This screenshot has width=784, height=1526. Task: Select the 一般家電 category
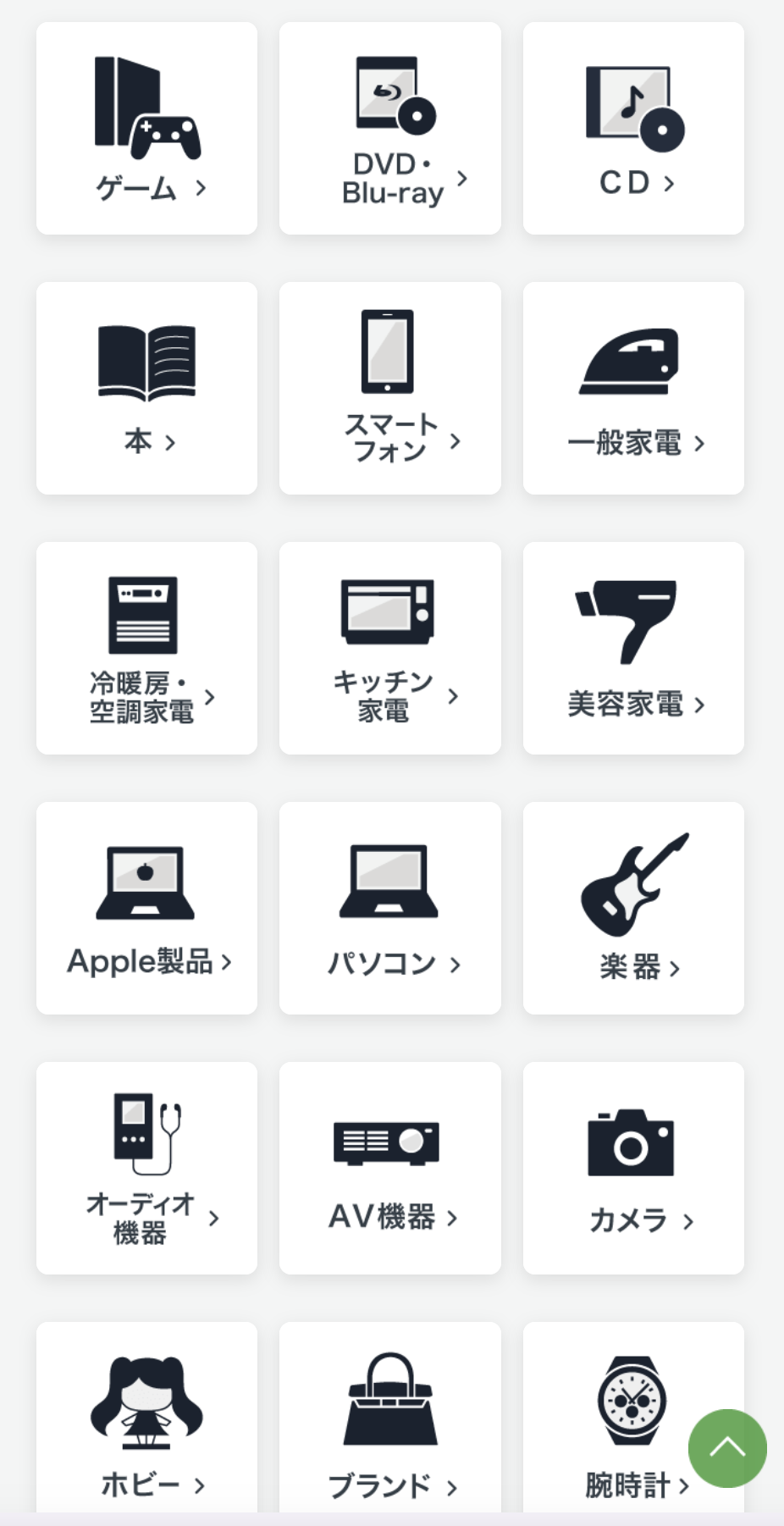(633, 389)
